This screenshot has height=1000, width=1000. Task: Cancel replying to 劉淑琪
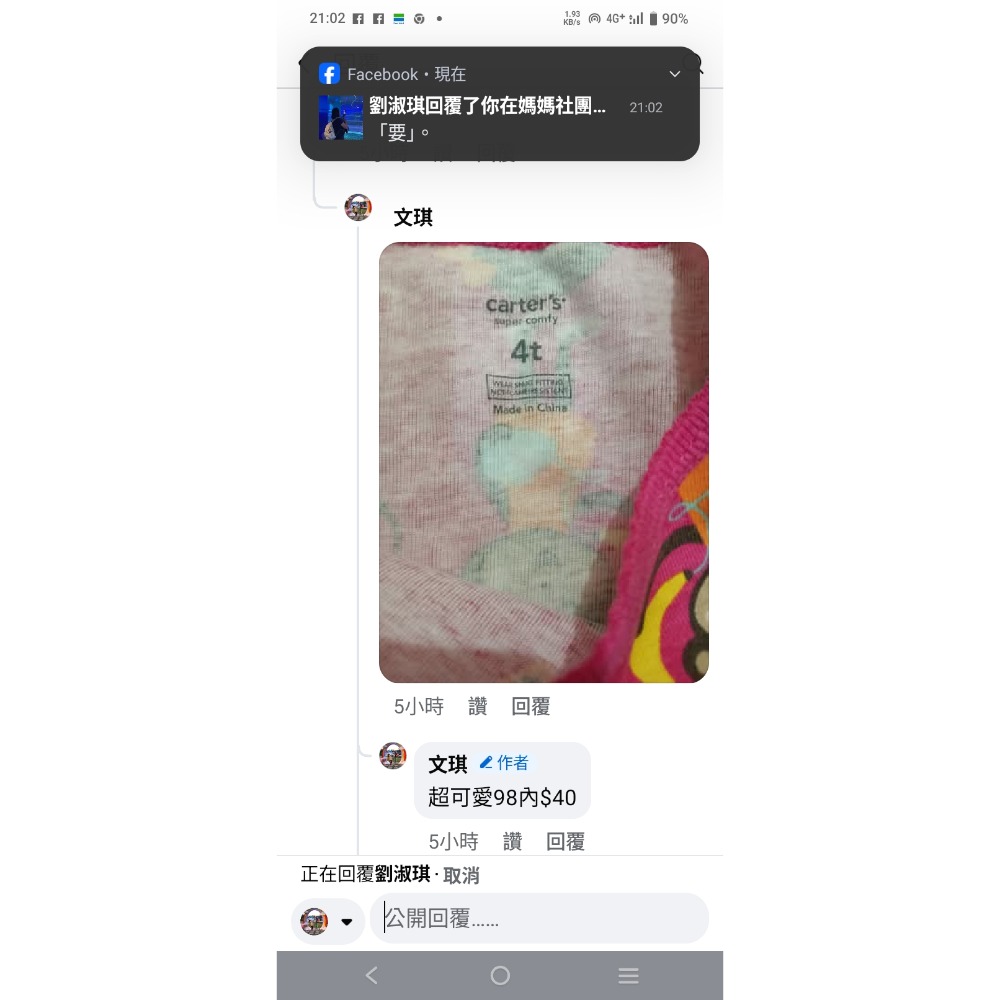click(461, 875)
